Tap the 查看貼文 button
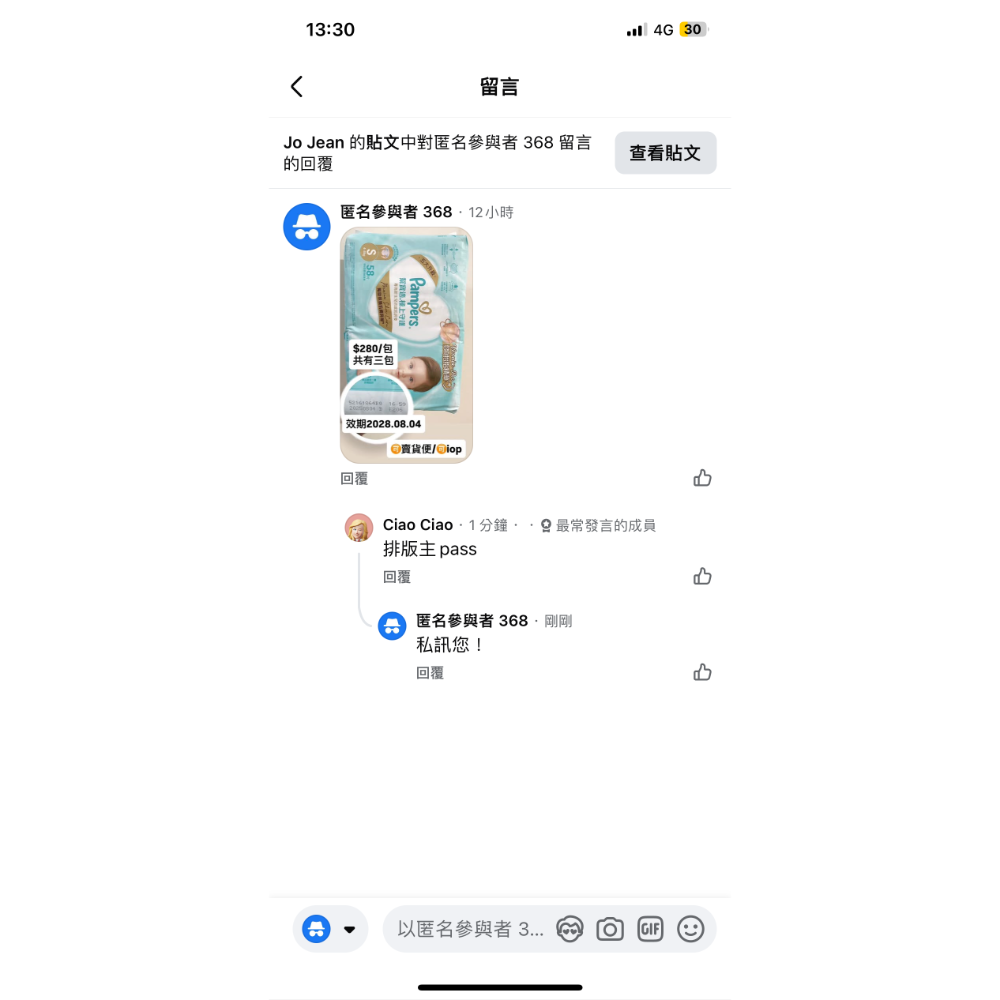Screen dimensions: 1000x1000 click(x=665, y=153)
